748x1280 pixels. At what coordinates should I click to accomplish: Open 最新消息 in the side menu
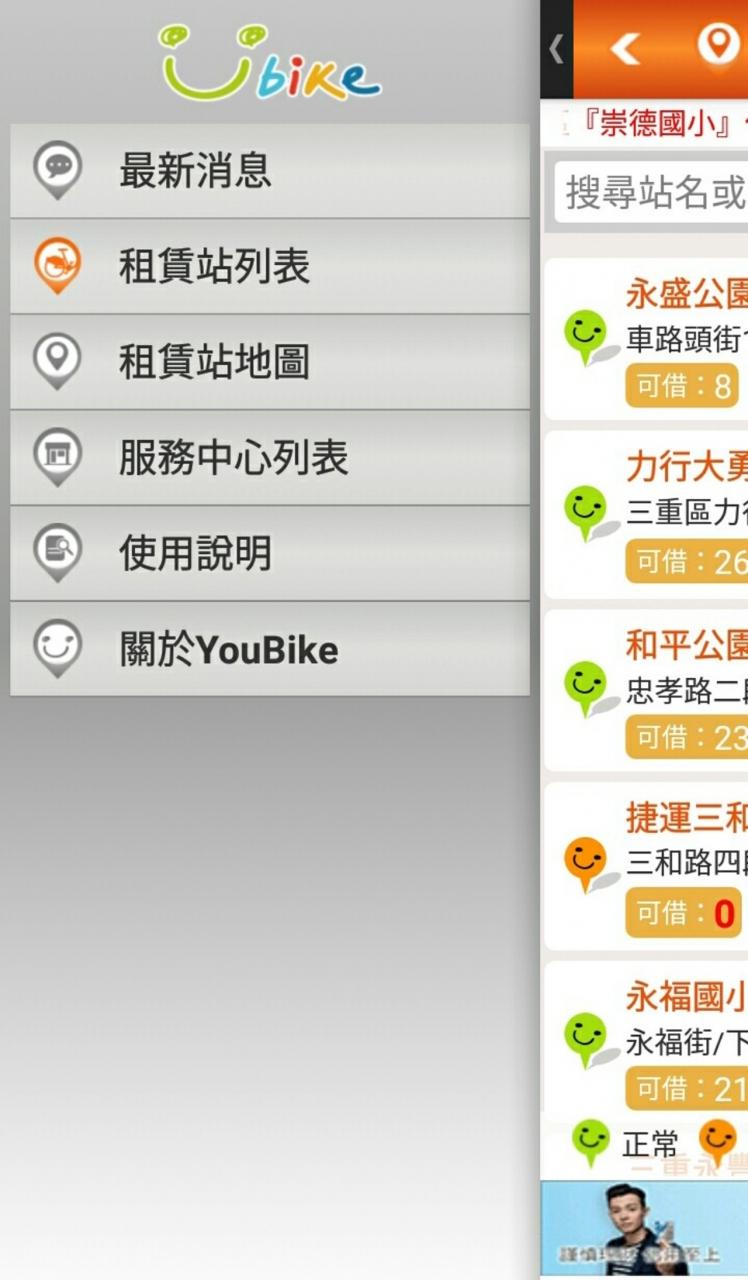(x=270, y=170)
